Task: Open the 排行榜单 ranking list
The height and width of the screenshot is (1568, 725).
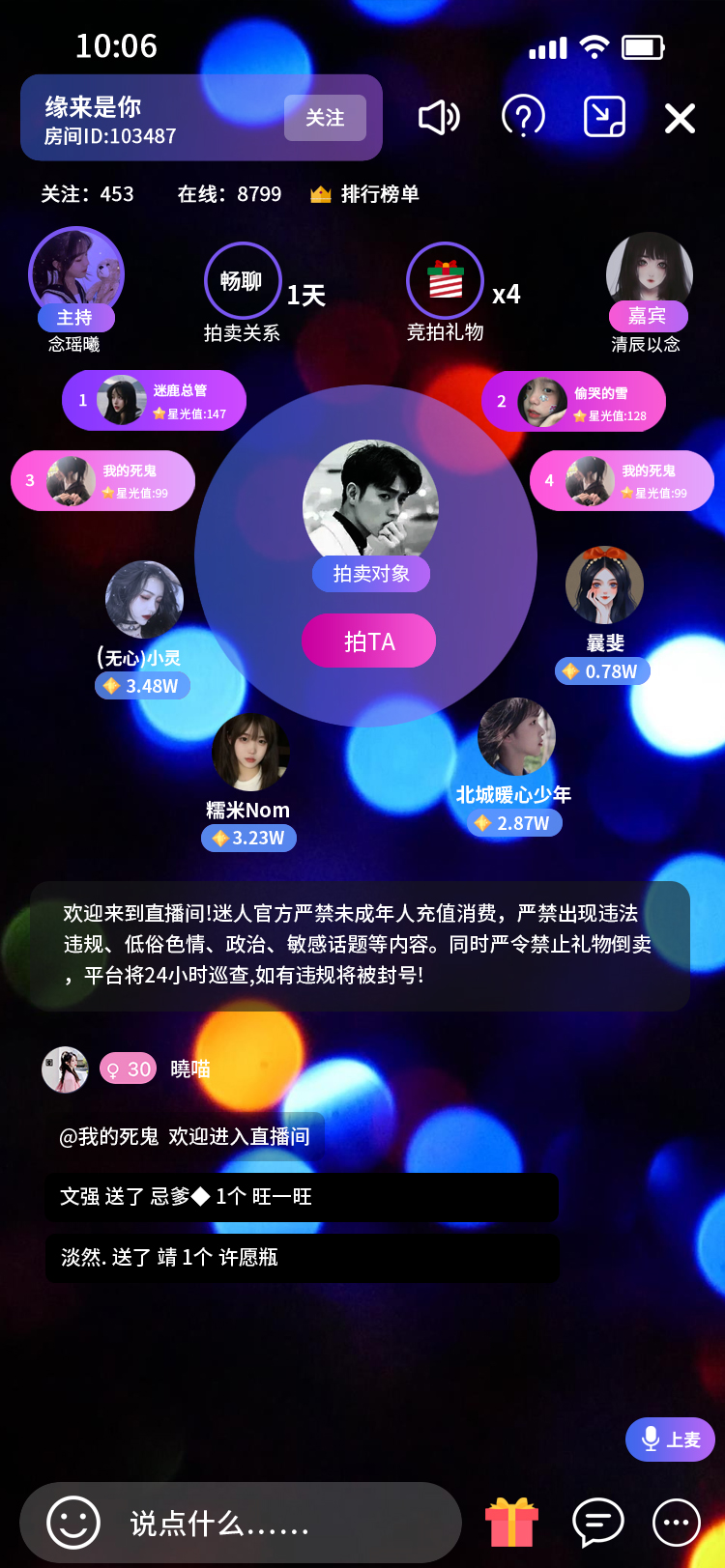Action: click(365, 194)
